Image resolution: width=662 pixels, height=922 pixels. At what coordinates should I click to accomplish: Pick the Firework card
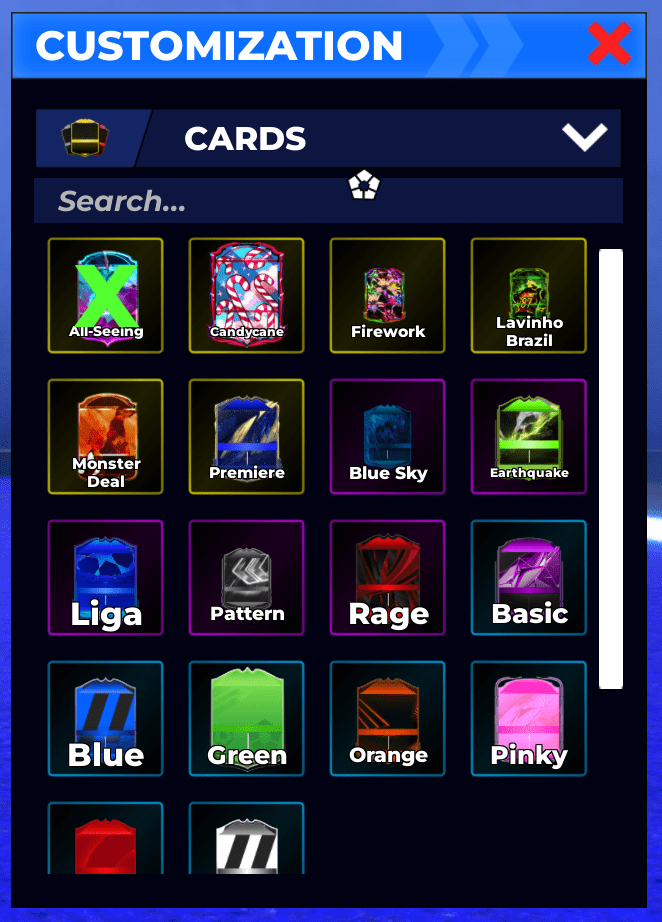pos(387,295)
